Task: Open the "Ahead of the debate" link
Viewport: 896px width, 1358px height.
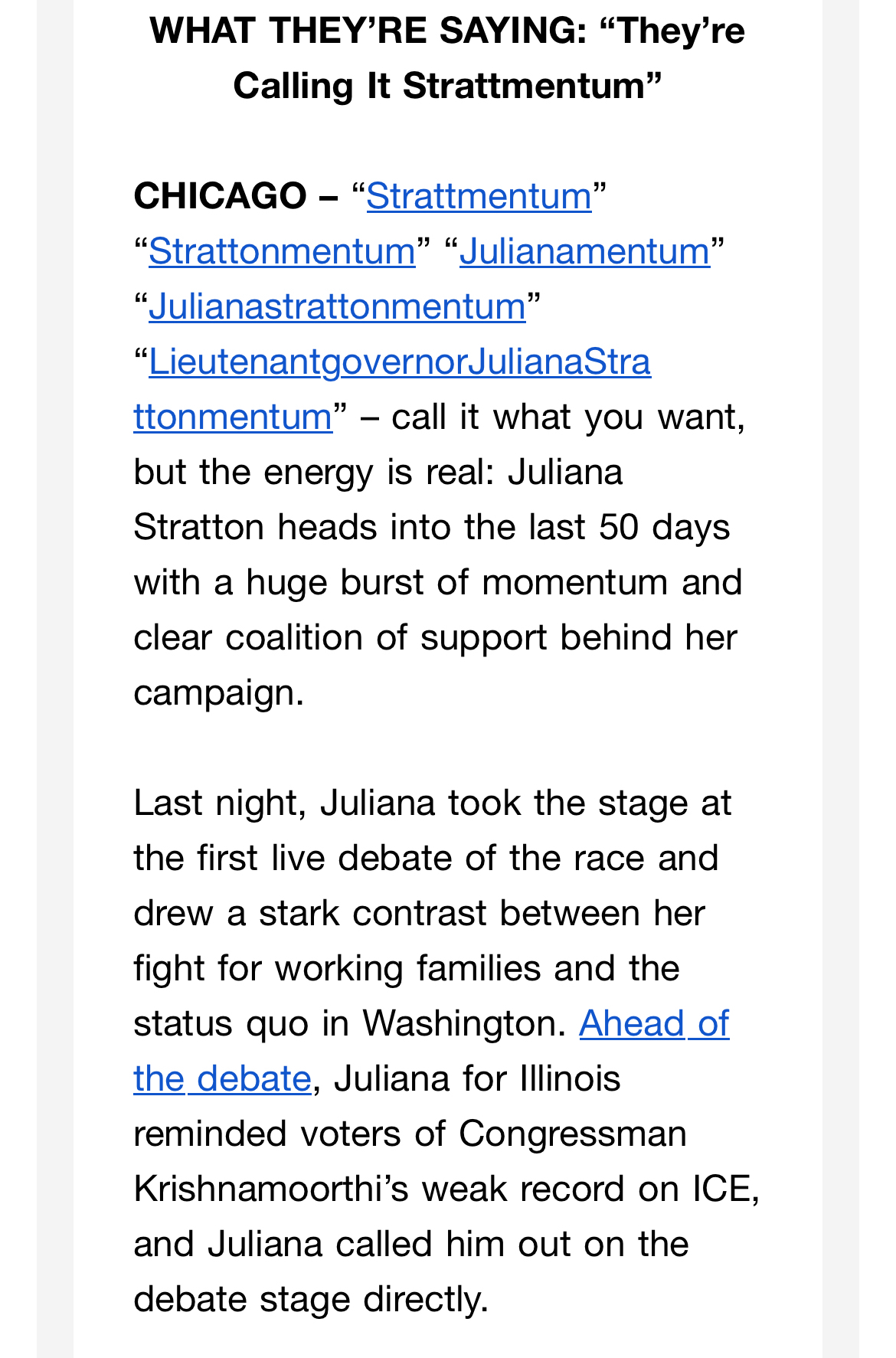Action: click(x=653, y=1023)
